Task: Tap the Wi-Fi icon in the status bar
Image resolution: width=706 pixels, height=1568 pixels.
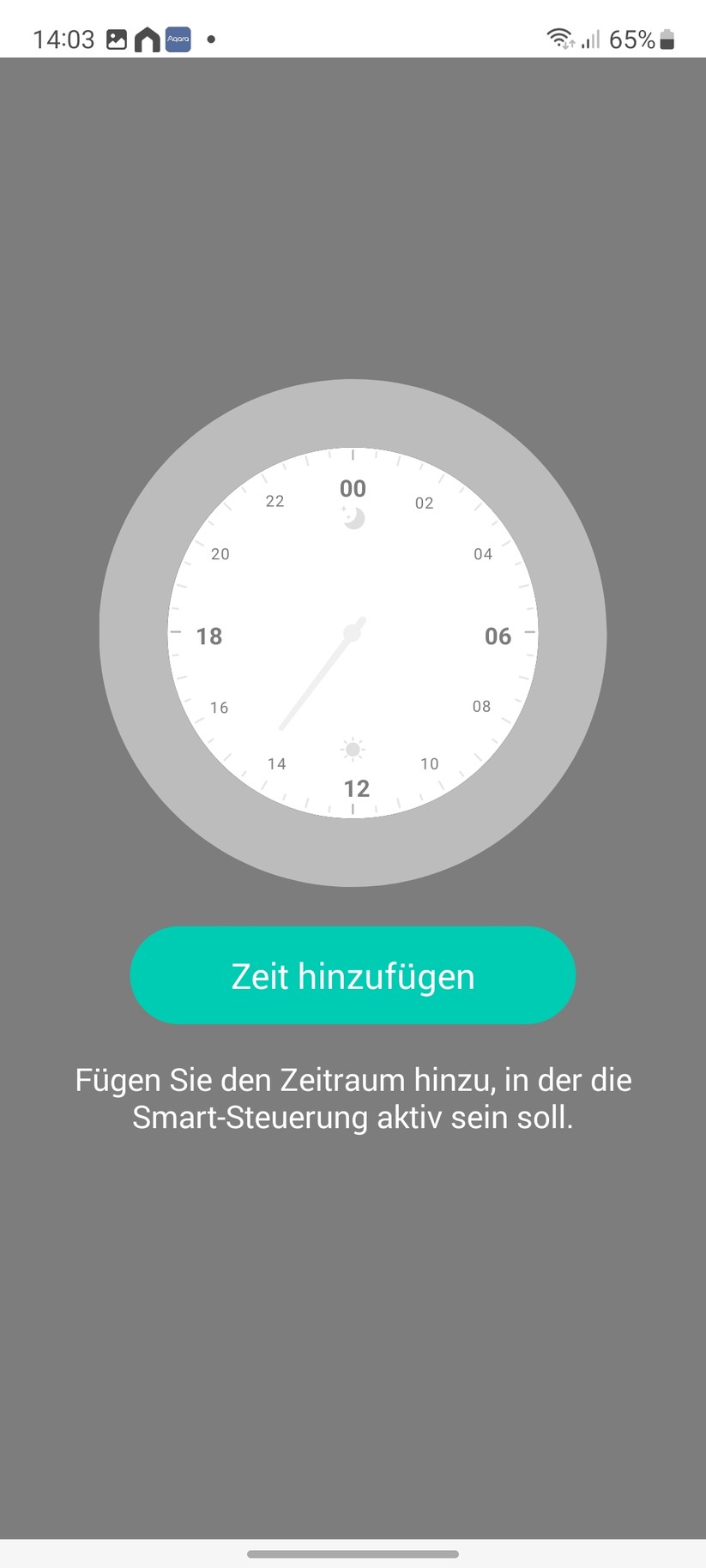Action: pos(562,37)
